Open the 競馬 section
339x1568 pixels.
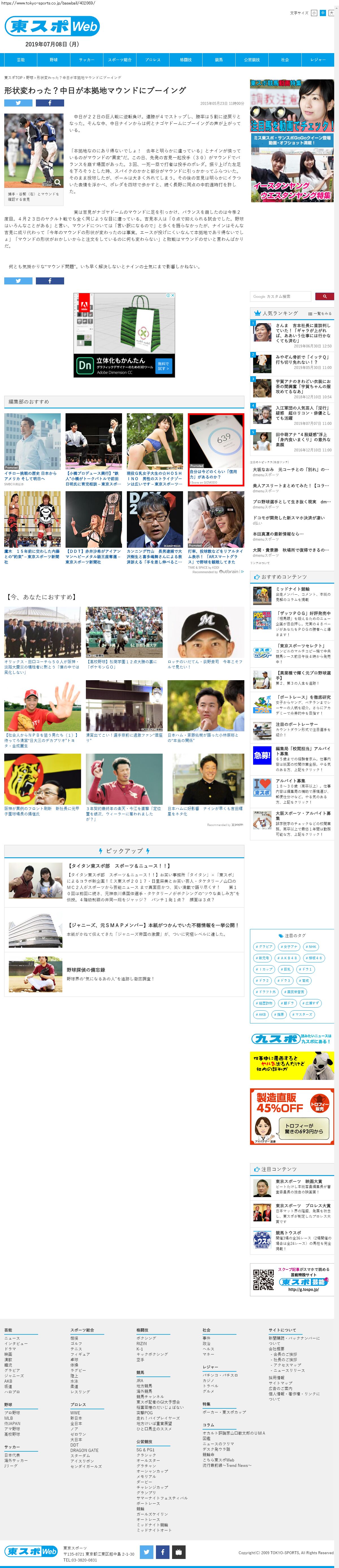[218, 60]
